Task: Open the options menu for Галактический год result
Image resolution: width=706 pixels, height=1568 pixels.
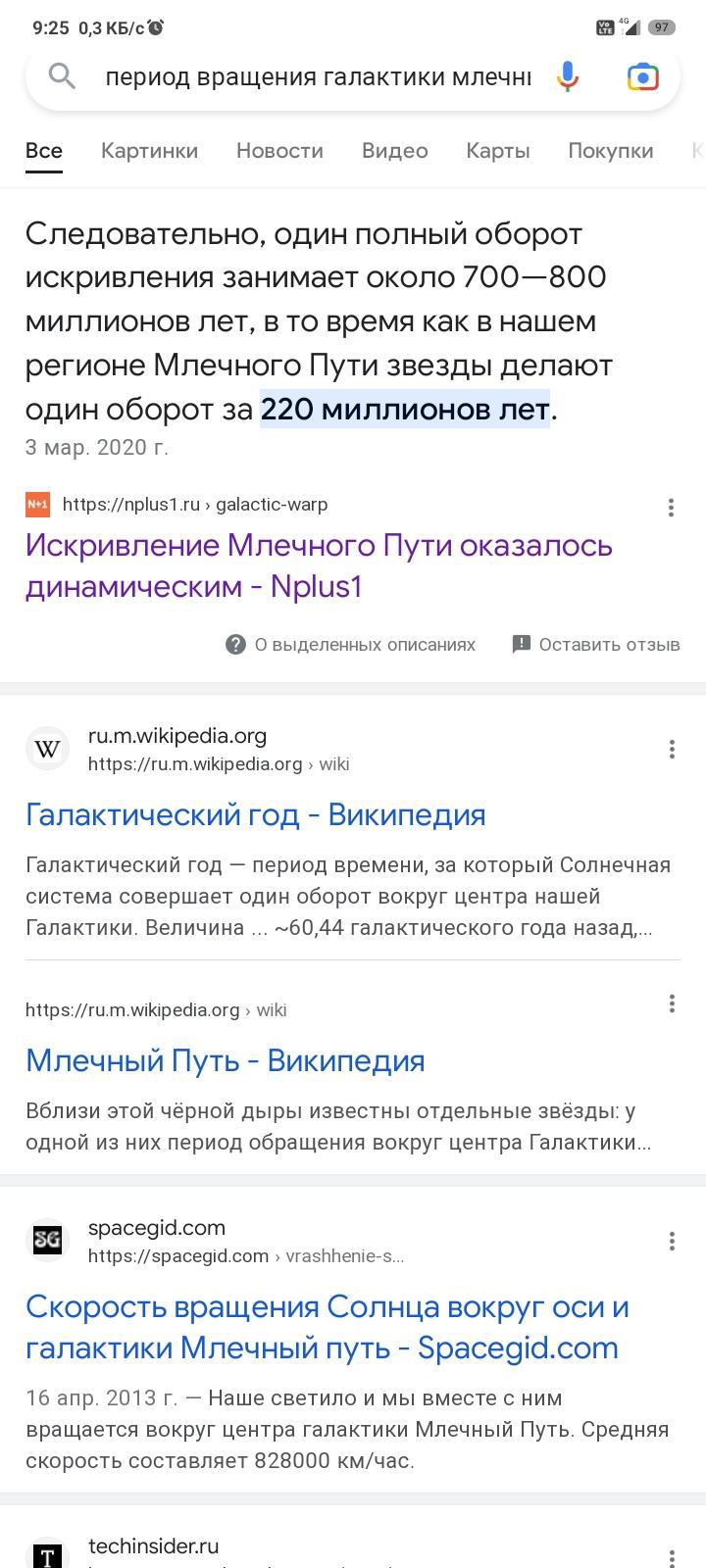Action: (672, 750)
